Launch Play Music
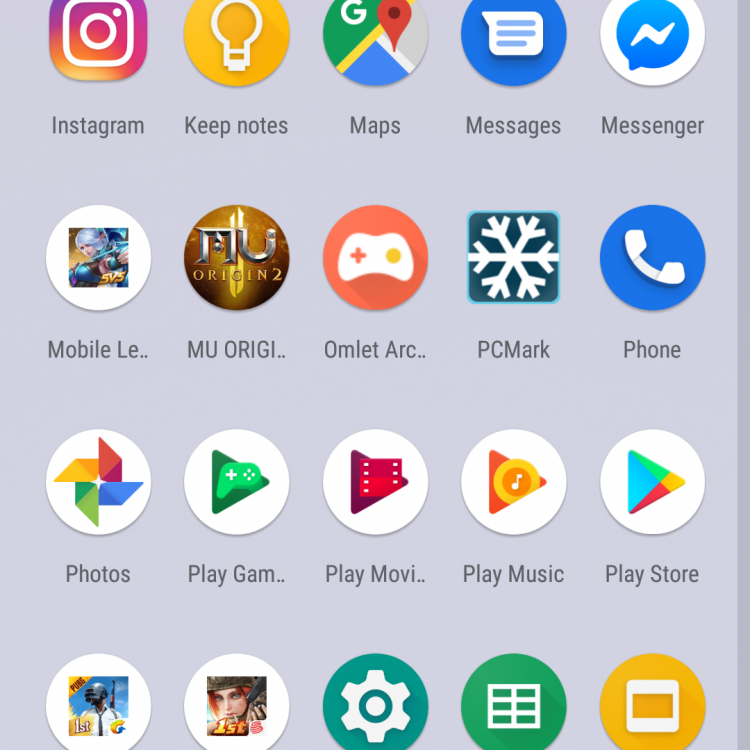This screenshot has height=750, width=750. (x=513, y=482)
